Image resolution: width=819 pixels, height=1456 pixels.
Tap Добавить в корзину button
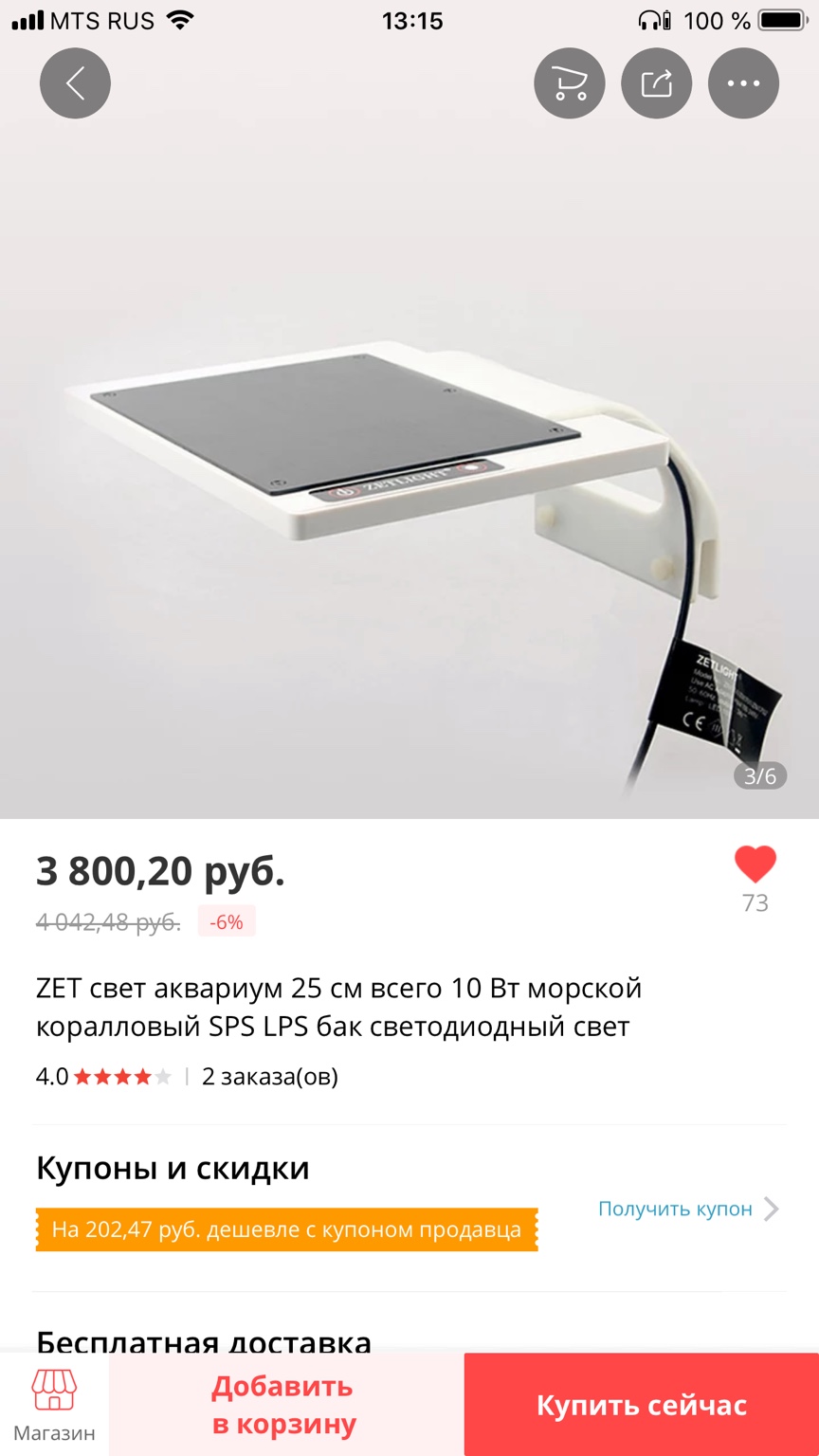point(285,1405)
